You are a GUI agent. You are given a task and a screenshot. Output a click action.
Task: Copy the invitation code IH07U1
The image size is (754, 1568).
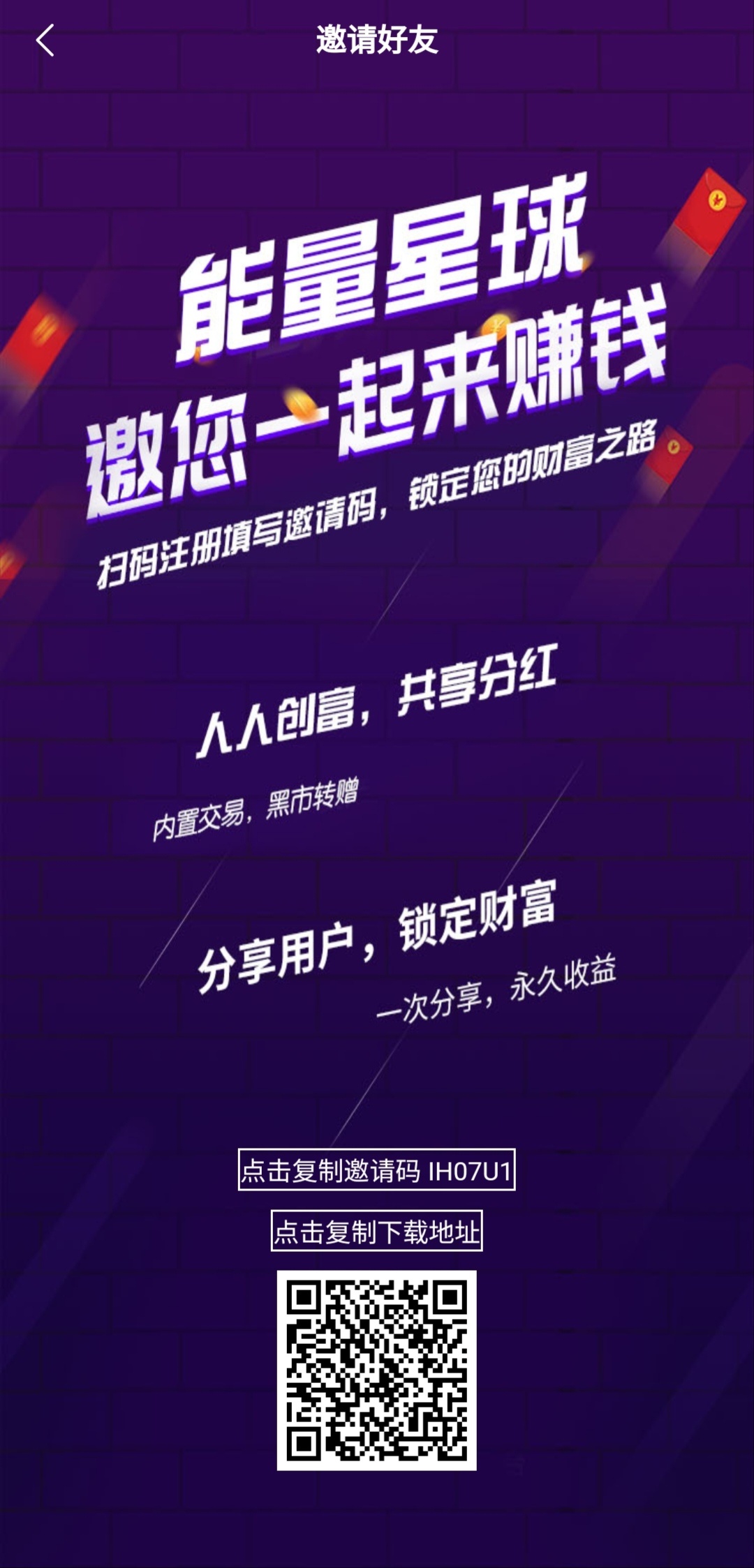tap(376, 1170)
